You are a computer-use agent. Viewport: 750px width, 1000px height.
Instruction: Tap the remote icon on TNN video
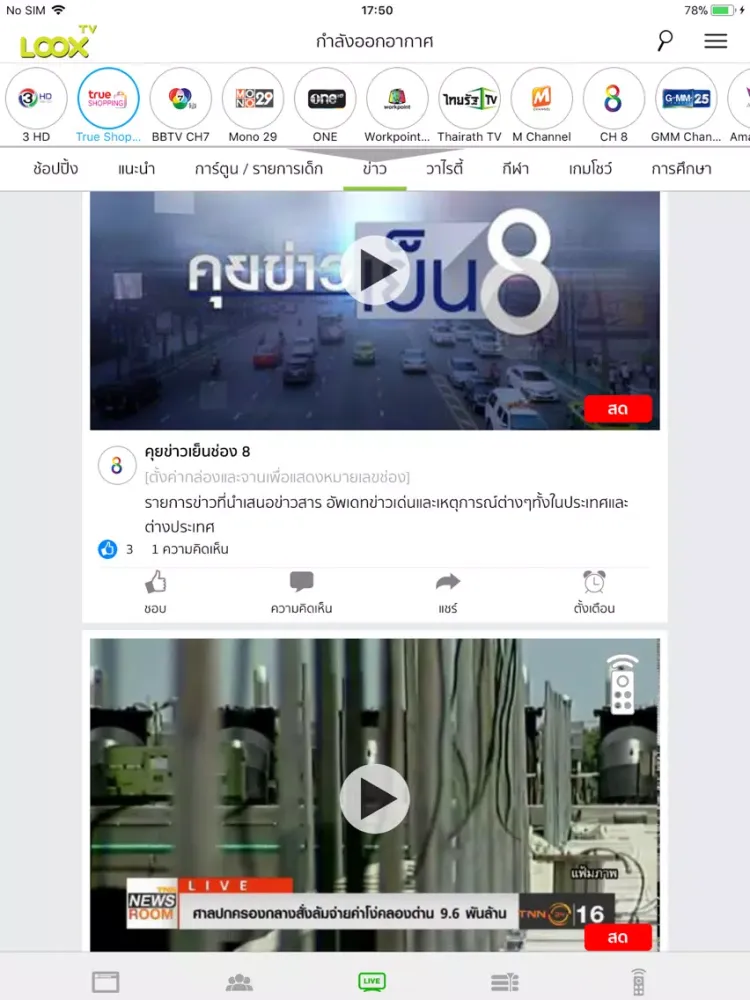622,685
